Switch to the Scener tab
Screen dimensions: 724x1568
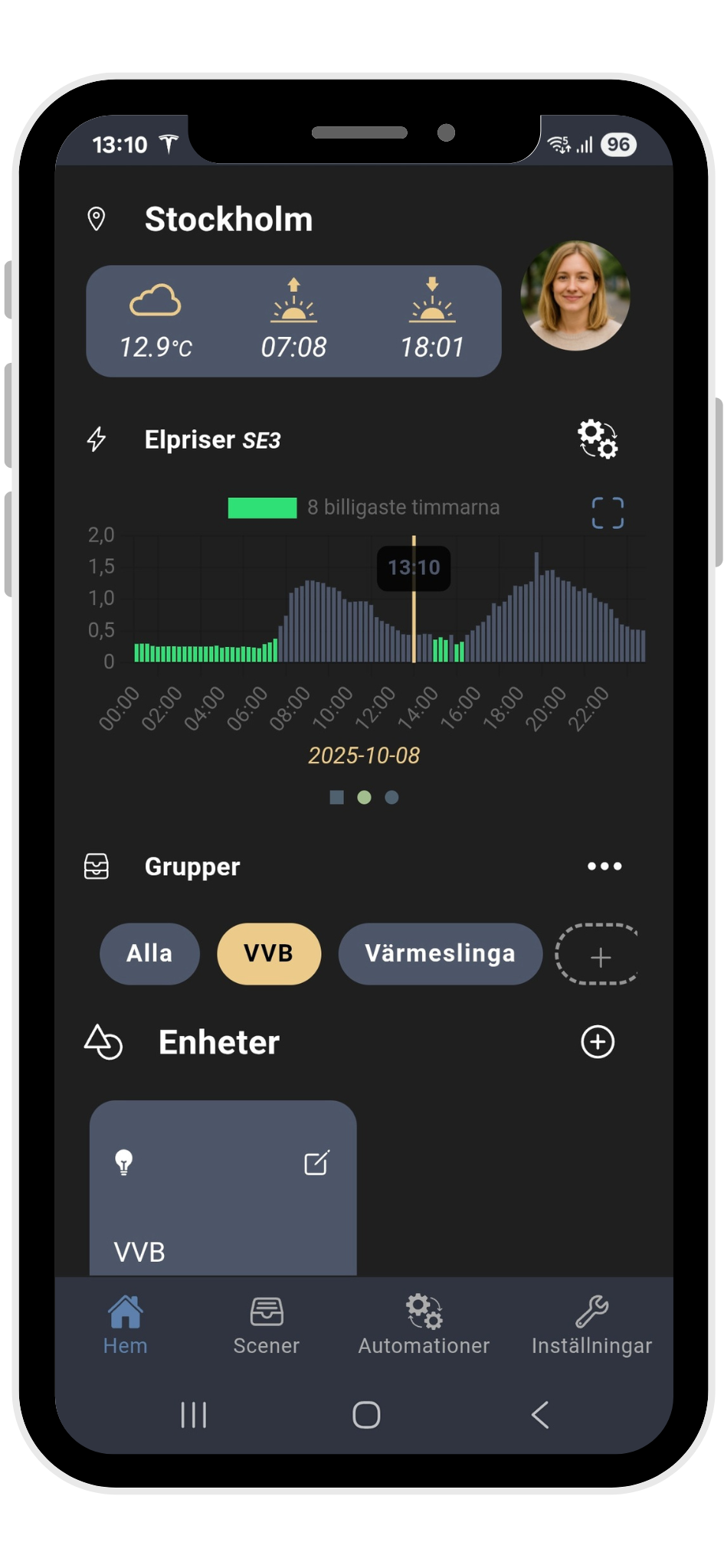(266, 1325)
